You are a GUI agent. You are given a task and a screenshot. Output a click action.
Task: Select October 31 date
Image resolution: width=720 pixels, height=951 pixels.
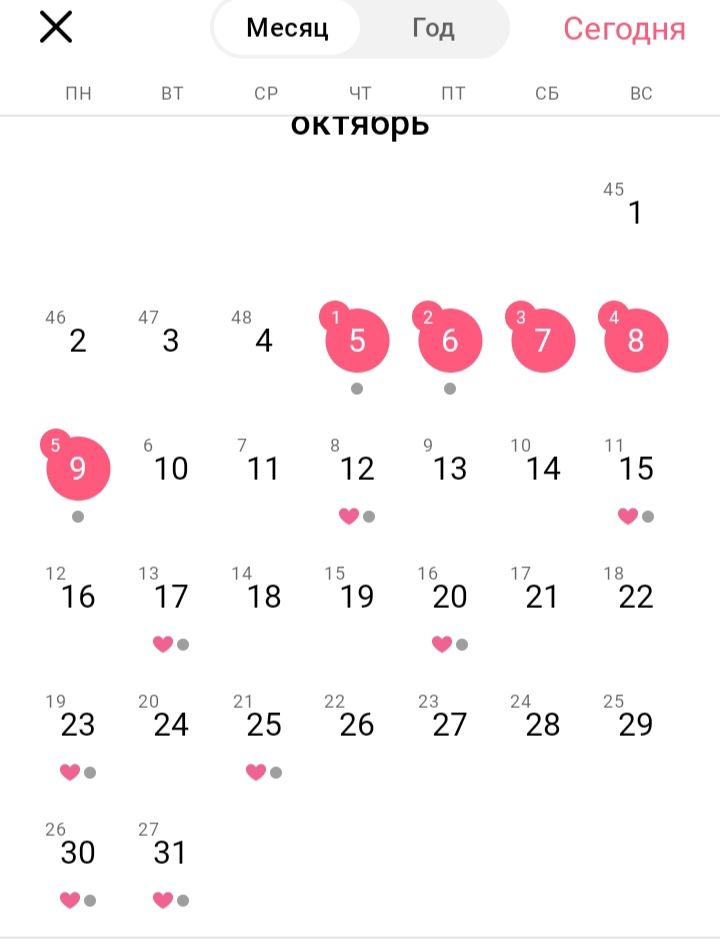[x=171, y=853]
